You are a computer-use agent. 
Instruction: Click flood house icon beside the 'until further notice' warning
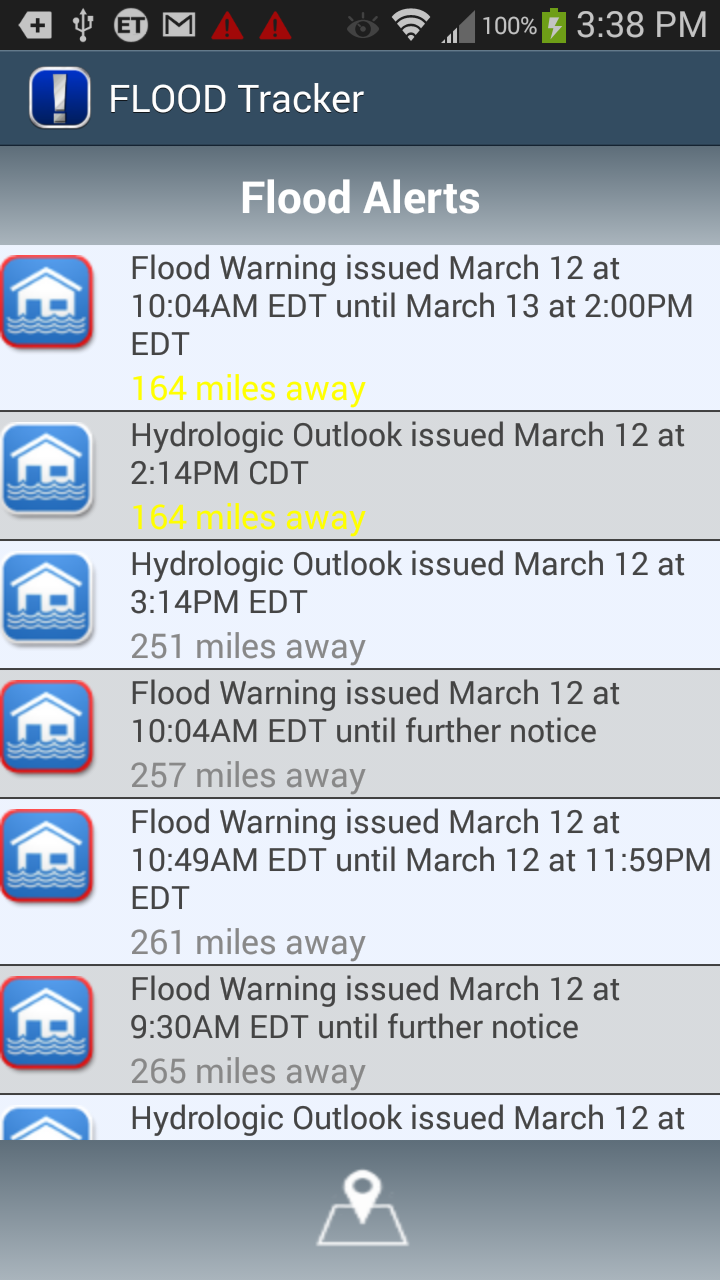pyautogui.click(x=48, y=727)
